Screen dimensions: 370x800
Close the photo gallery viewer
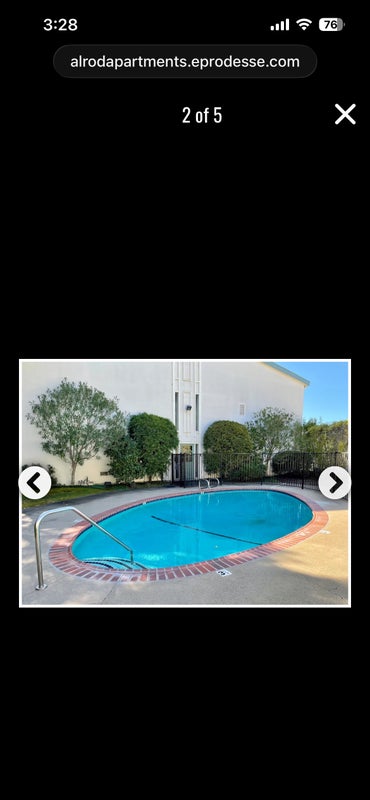click(345, 114)
